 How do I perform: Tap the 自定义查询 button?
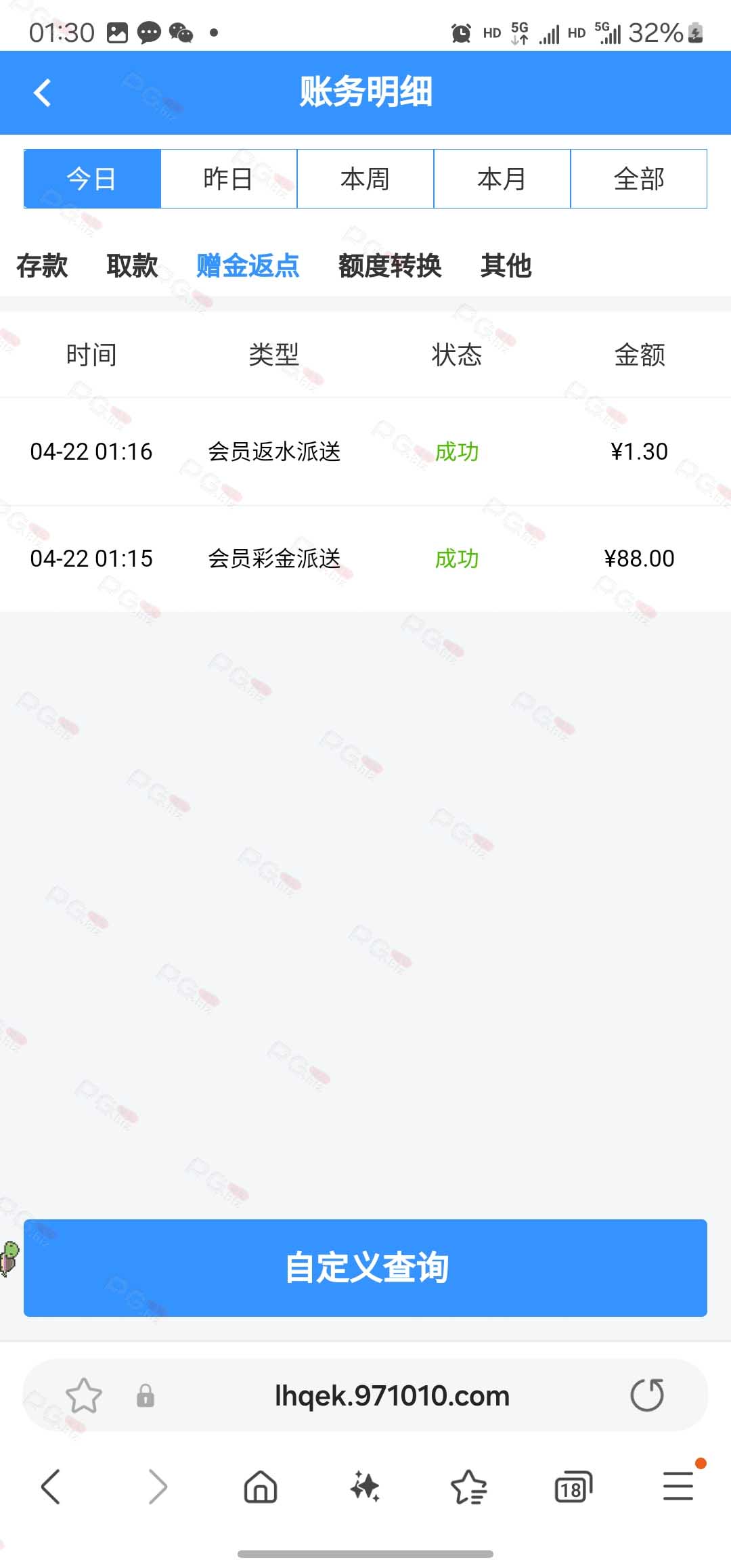click(365, 1267)
